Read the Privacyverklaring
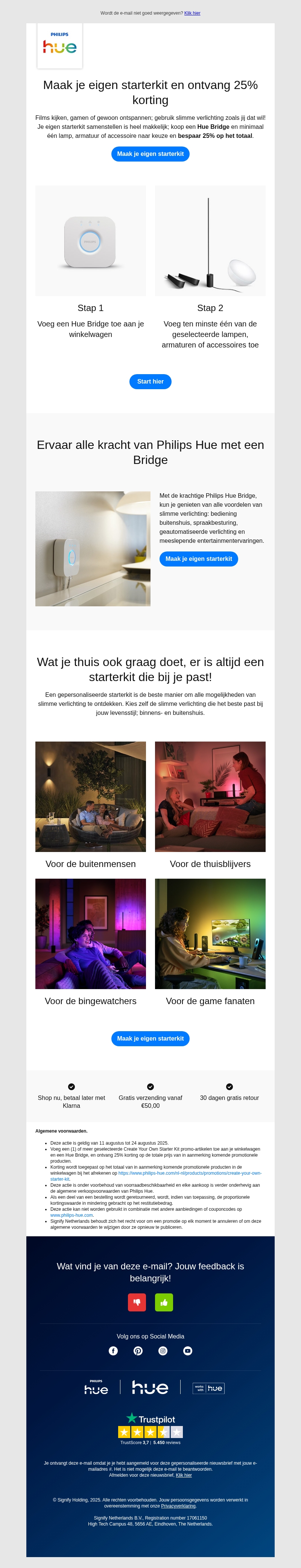The height and width of the screenshot is (1568, 301). (178, 1506)
